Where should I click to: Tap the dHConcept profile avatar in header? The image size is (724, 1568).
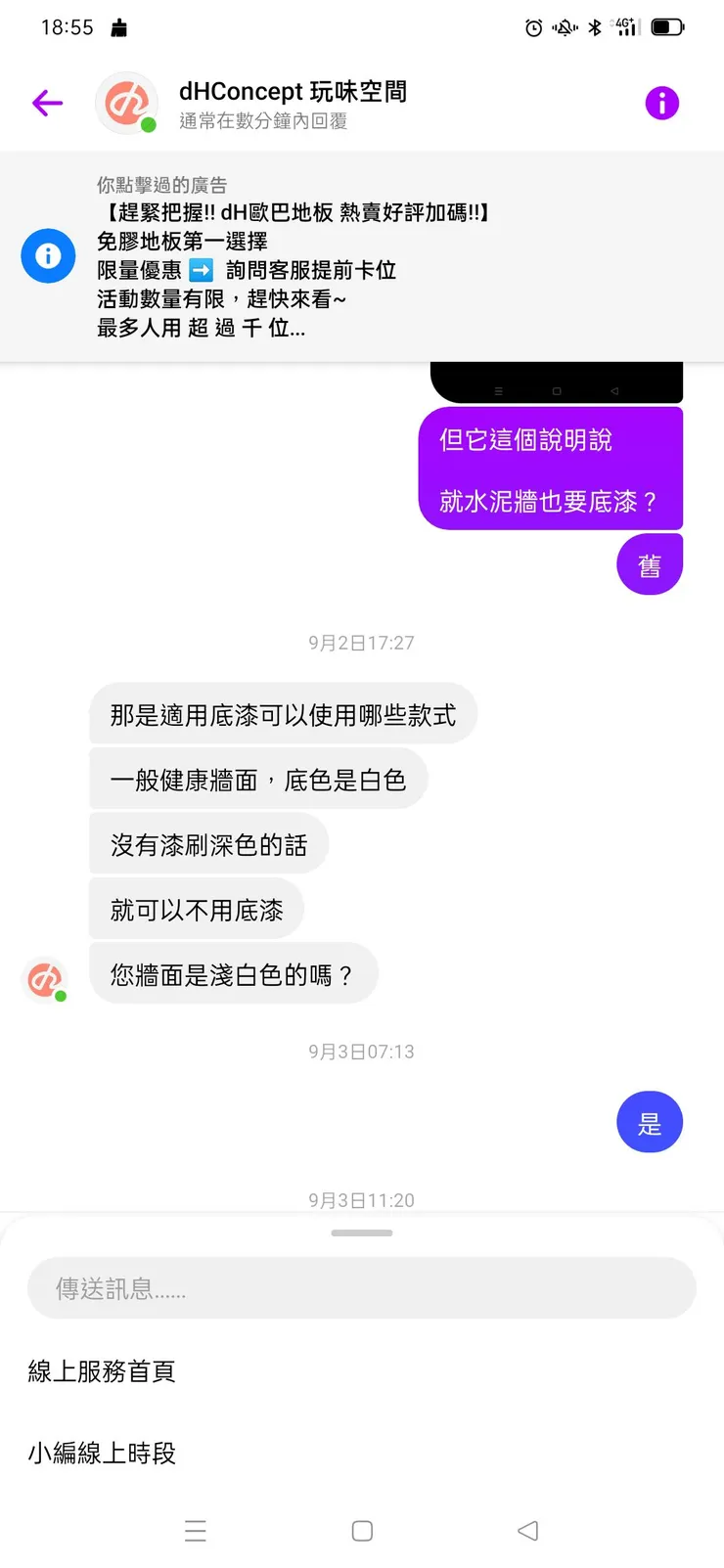click(x=126, y=102)
